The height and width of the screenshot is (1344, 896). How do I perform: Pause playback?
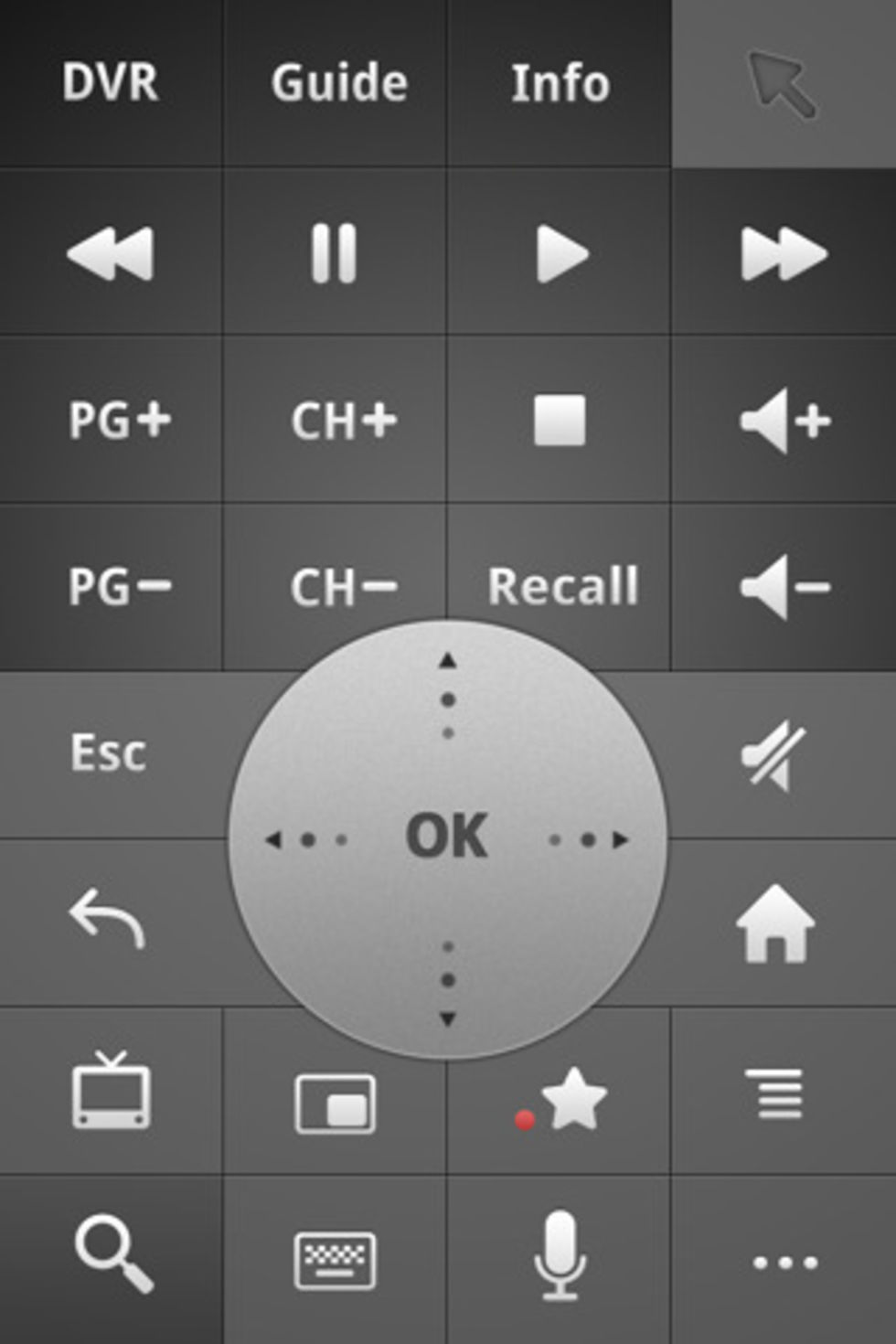pyautogui.click(x=334, y=253)
